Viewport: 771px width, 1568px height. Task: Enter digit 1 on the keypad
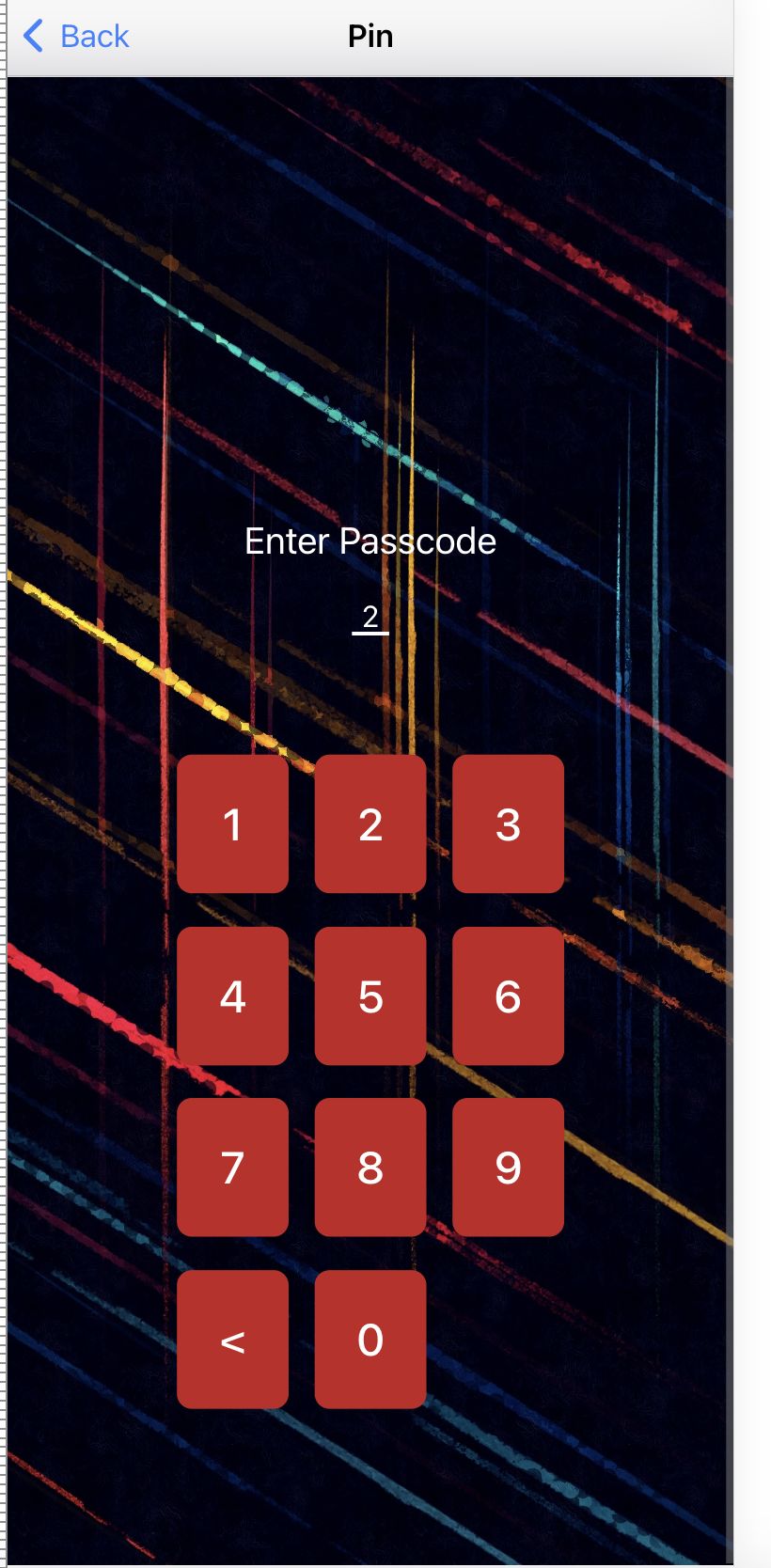pos(232,824)
